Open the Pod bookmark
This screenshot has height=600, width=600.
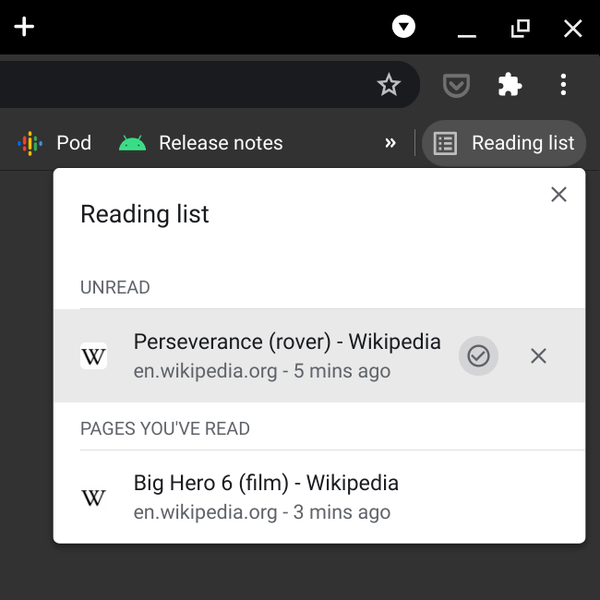[x=55, y=143]
